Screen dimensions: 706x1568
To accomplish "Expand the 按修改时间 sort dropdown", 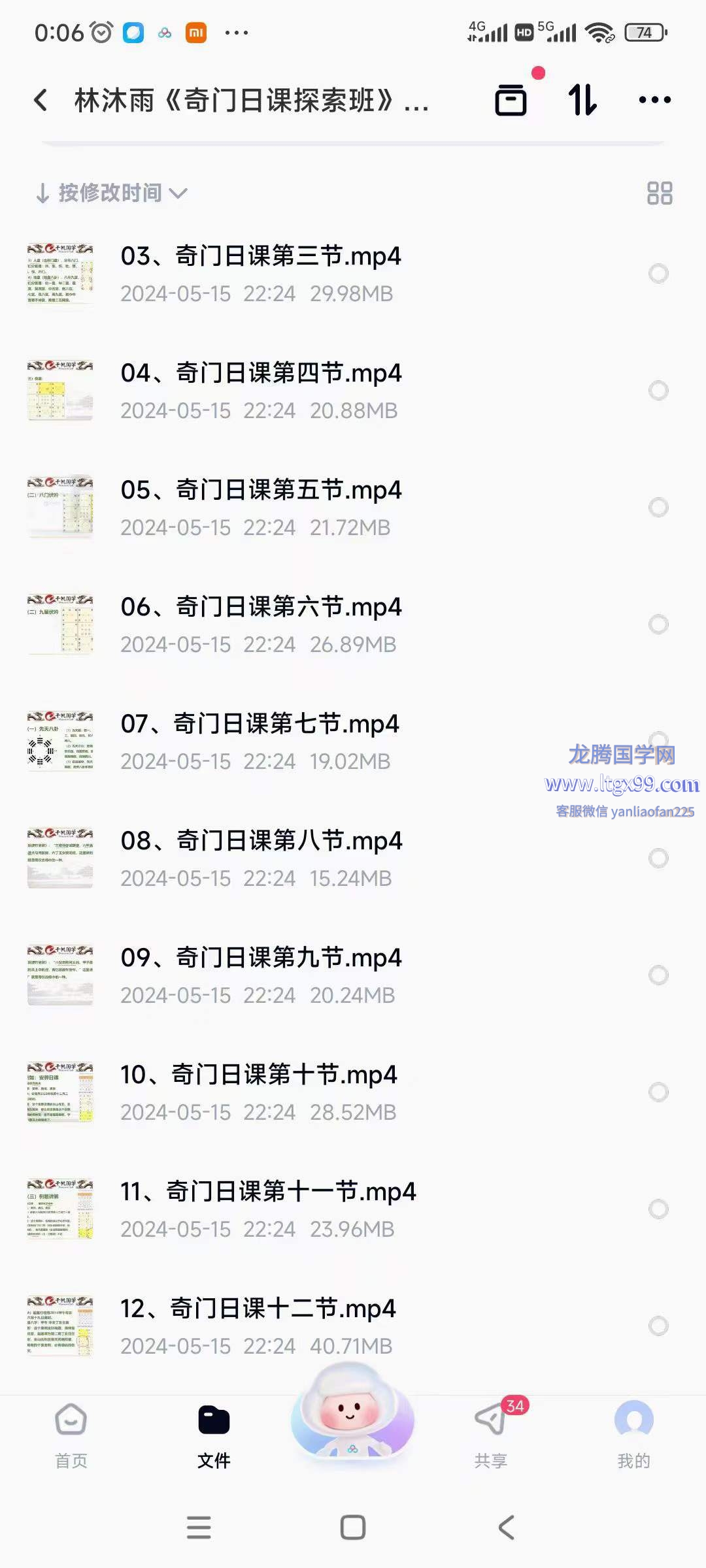I will tap(111, 193).
